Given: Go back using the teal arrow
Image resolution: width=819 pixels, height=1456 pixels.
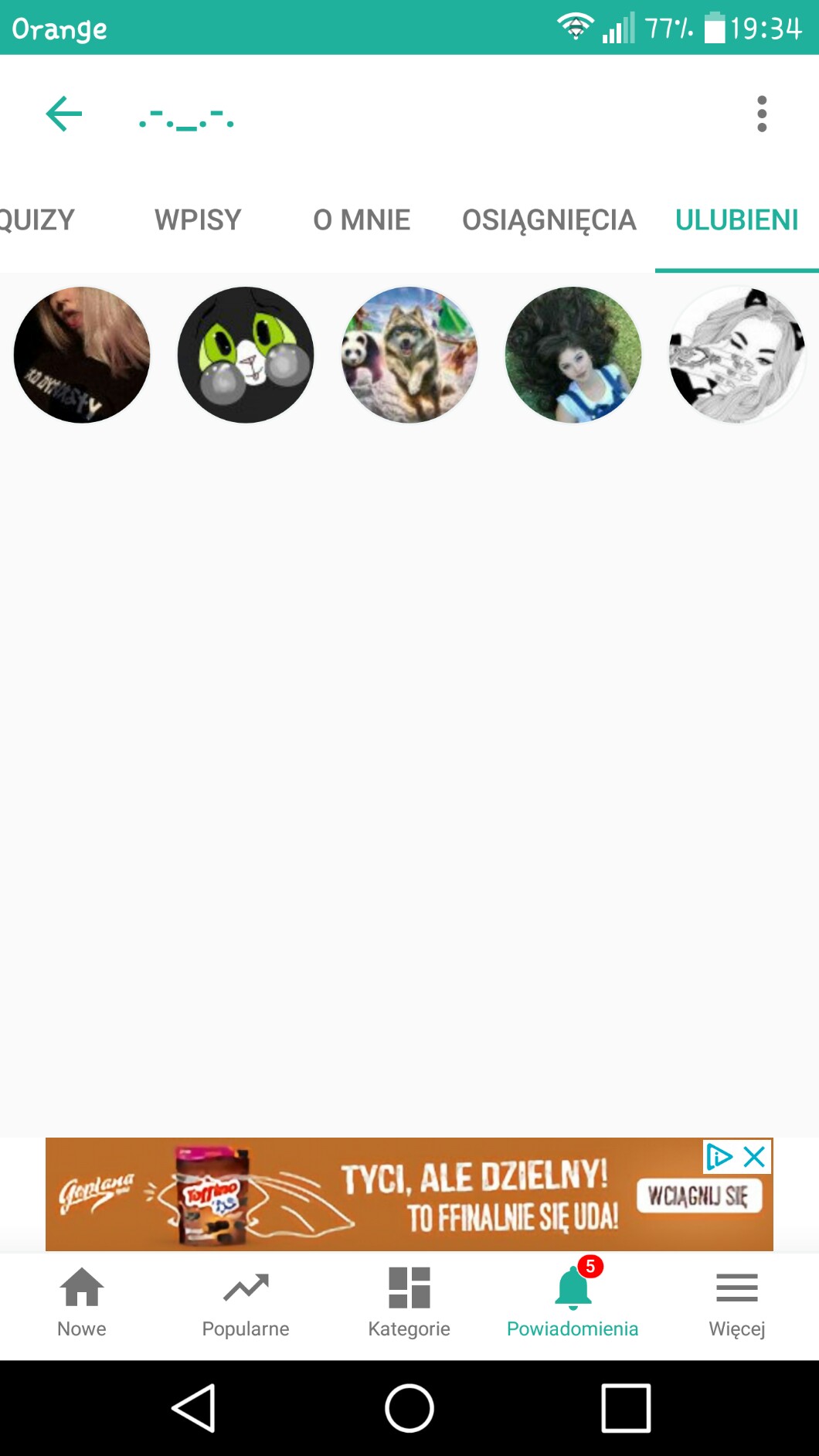Looking at the screenshot, I should 64,114.
